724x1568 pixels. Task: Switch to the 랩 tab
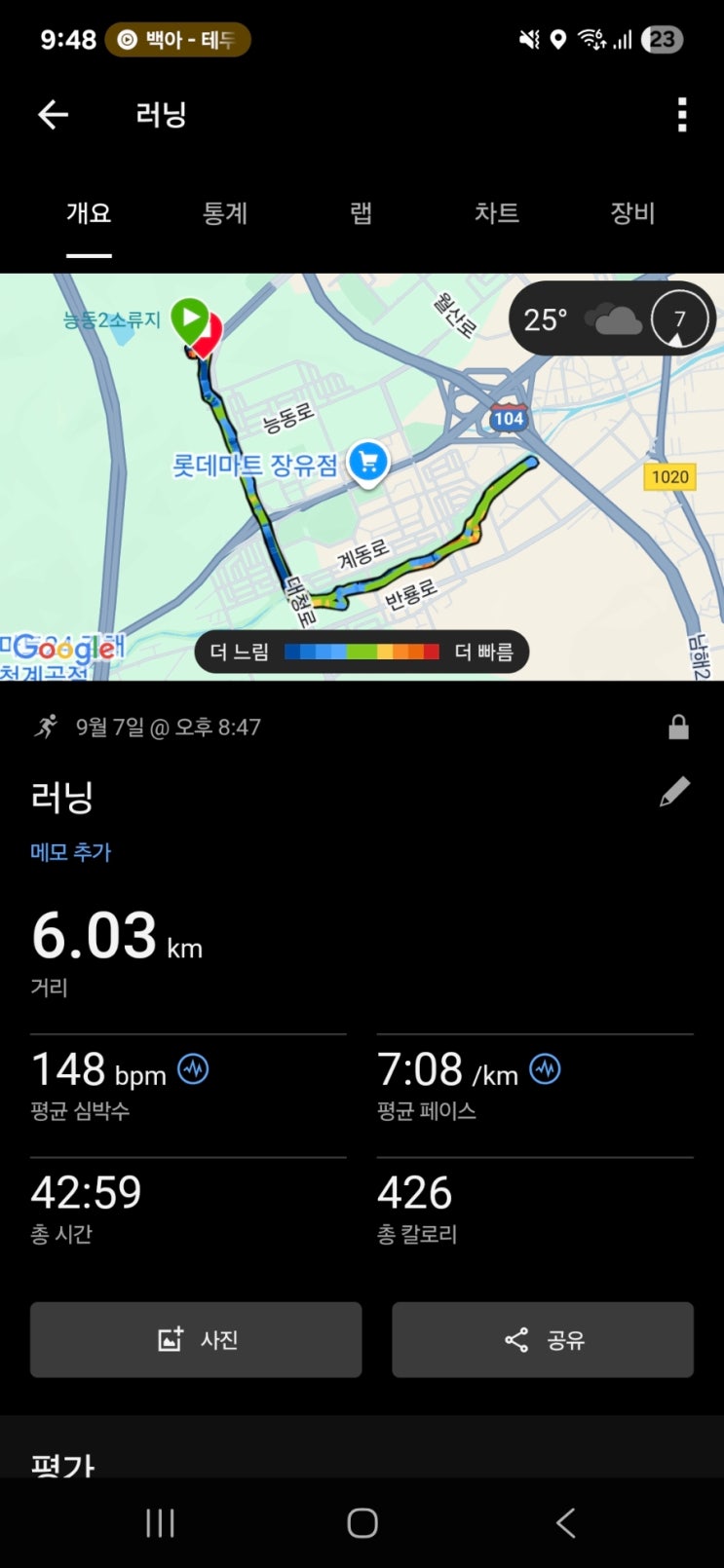point(362,212)
